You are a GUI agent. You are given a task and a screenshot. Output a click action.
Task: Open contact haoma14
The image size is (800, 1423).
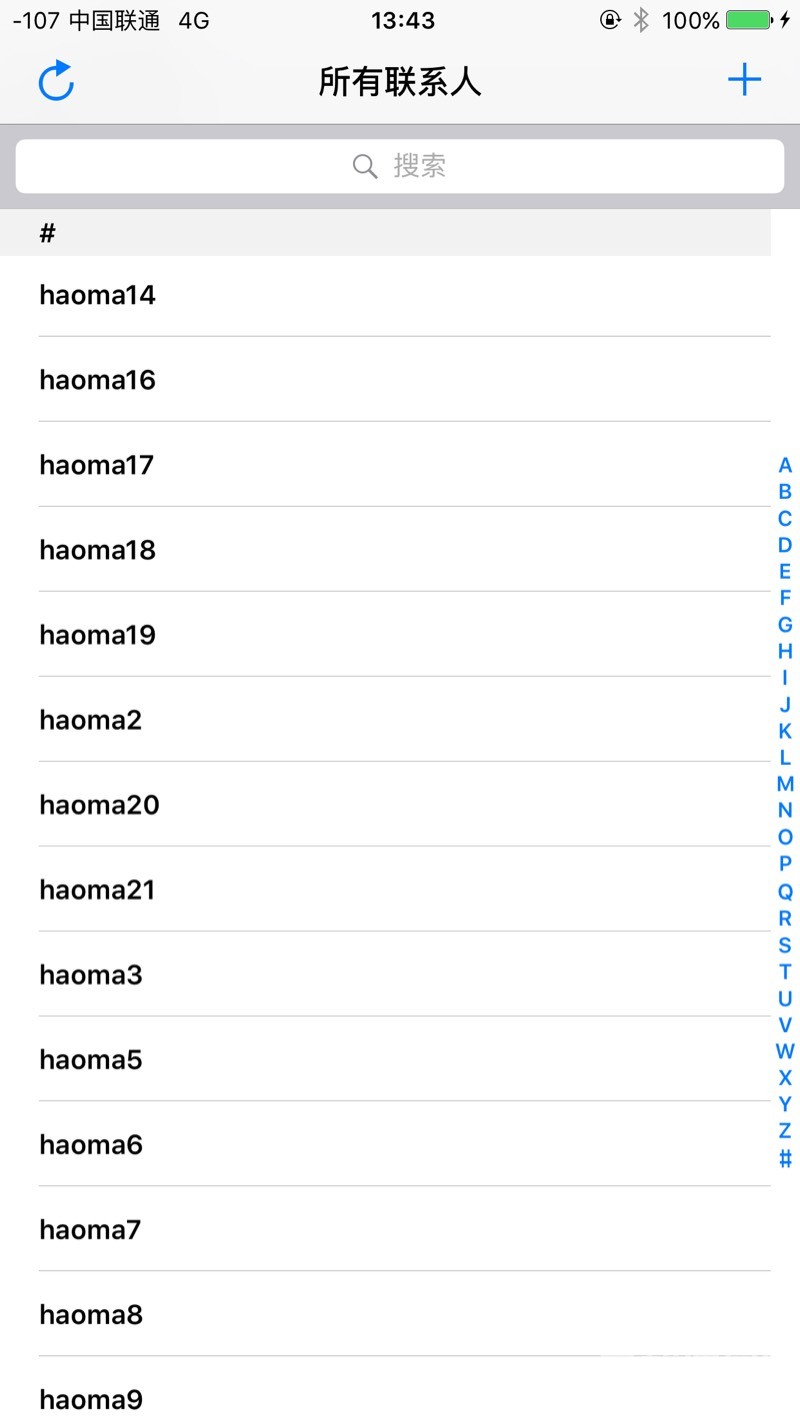click(385, 295)
